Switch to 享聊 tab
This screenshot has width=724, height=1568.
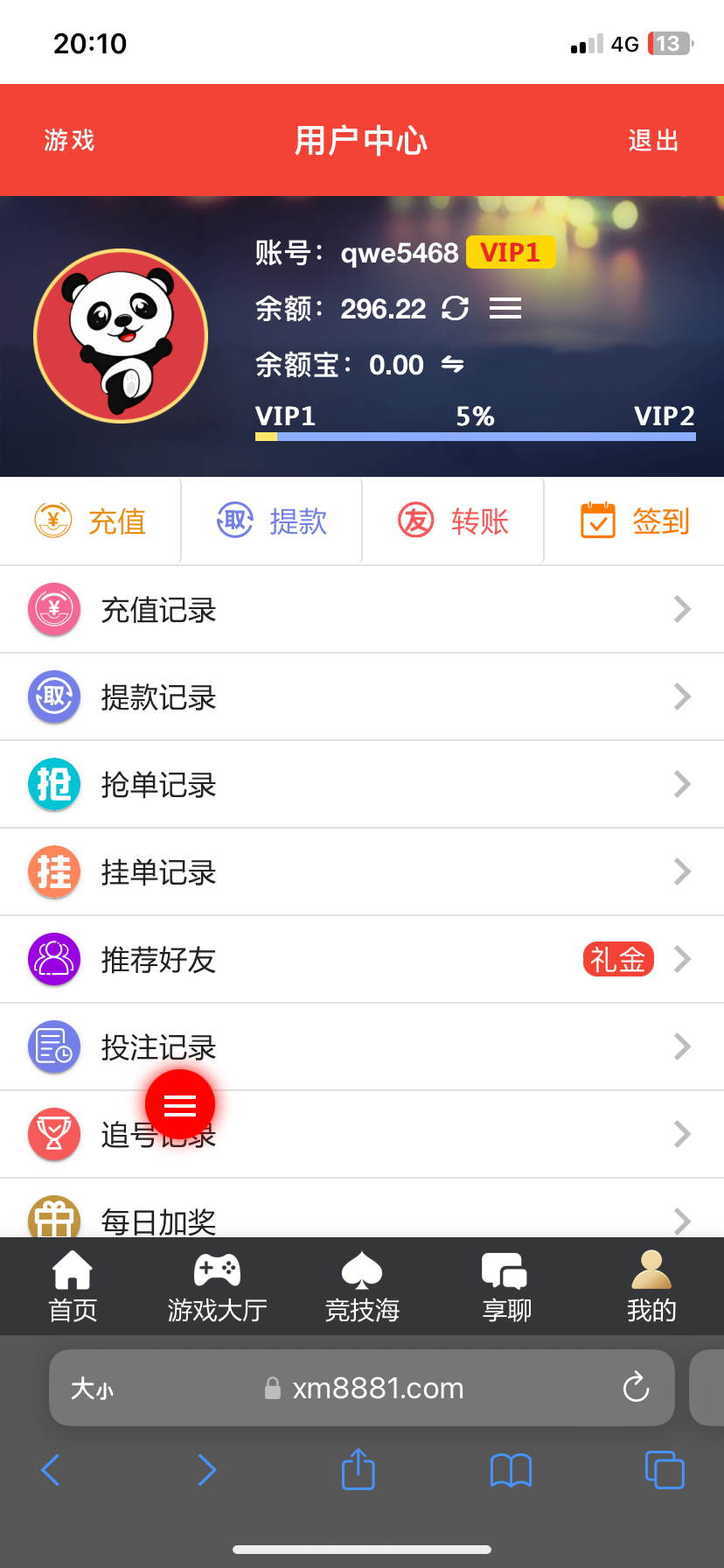click(506, 1286)
